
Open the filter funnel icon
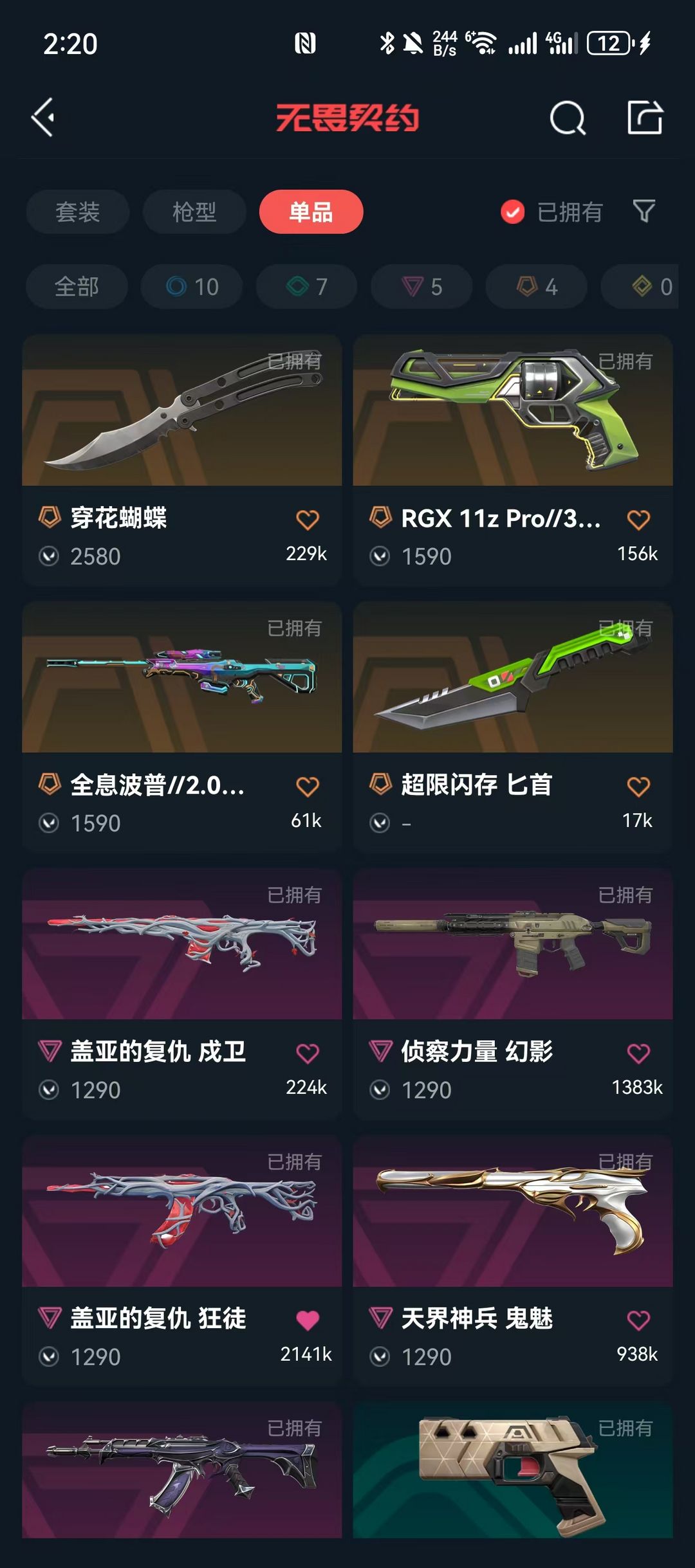pyautogui.click(x=644, y=211)
